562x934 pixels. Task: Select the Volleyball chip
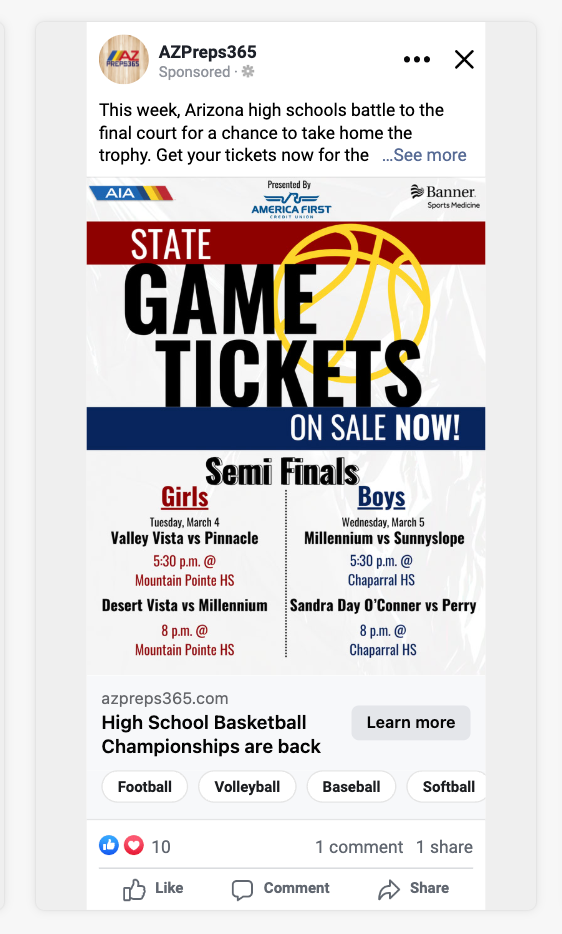click(x=247, y=787)
